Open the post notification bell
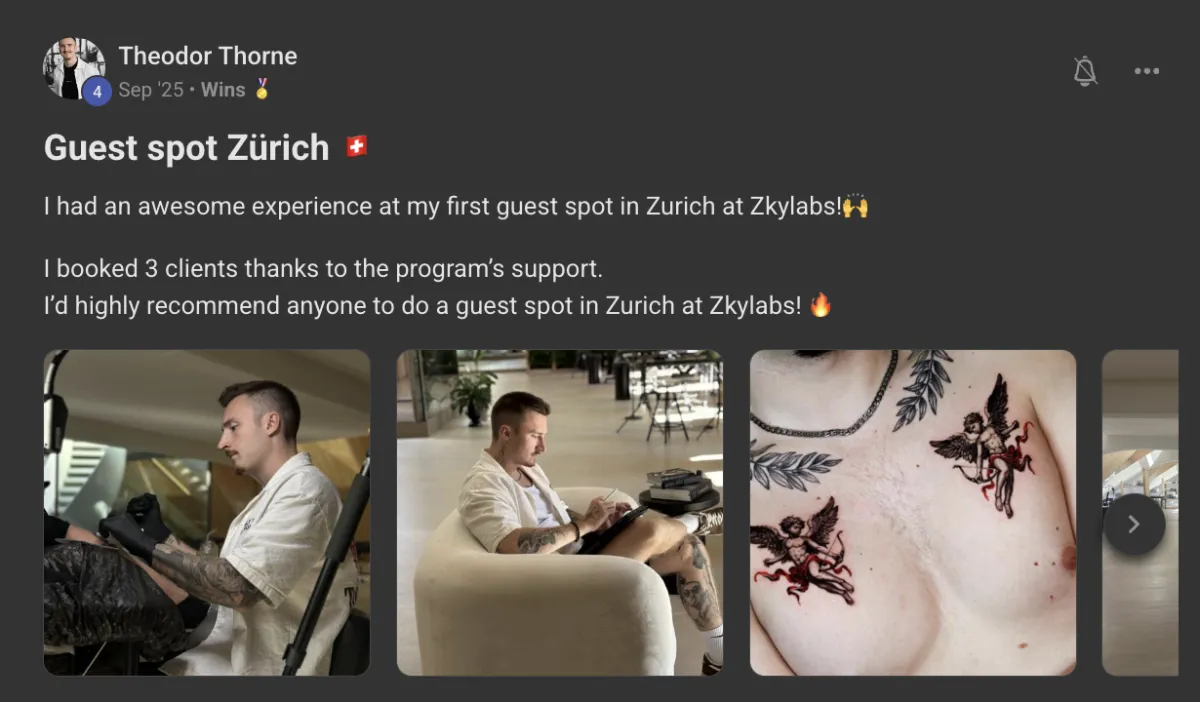This screenshot has width=1200, height=702. click(1085, 71)
